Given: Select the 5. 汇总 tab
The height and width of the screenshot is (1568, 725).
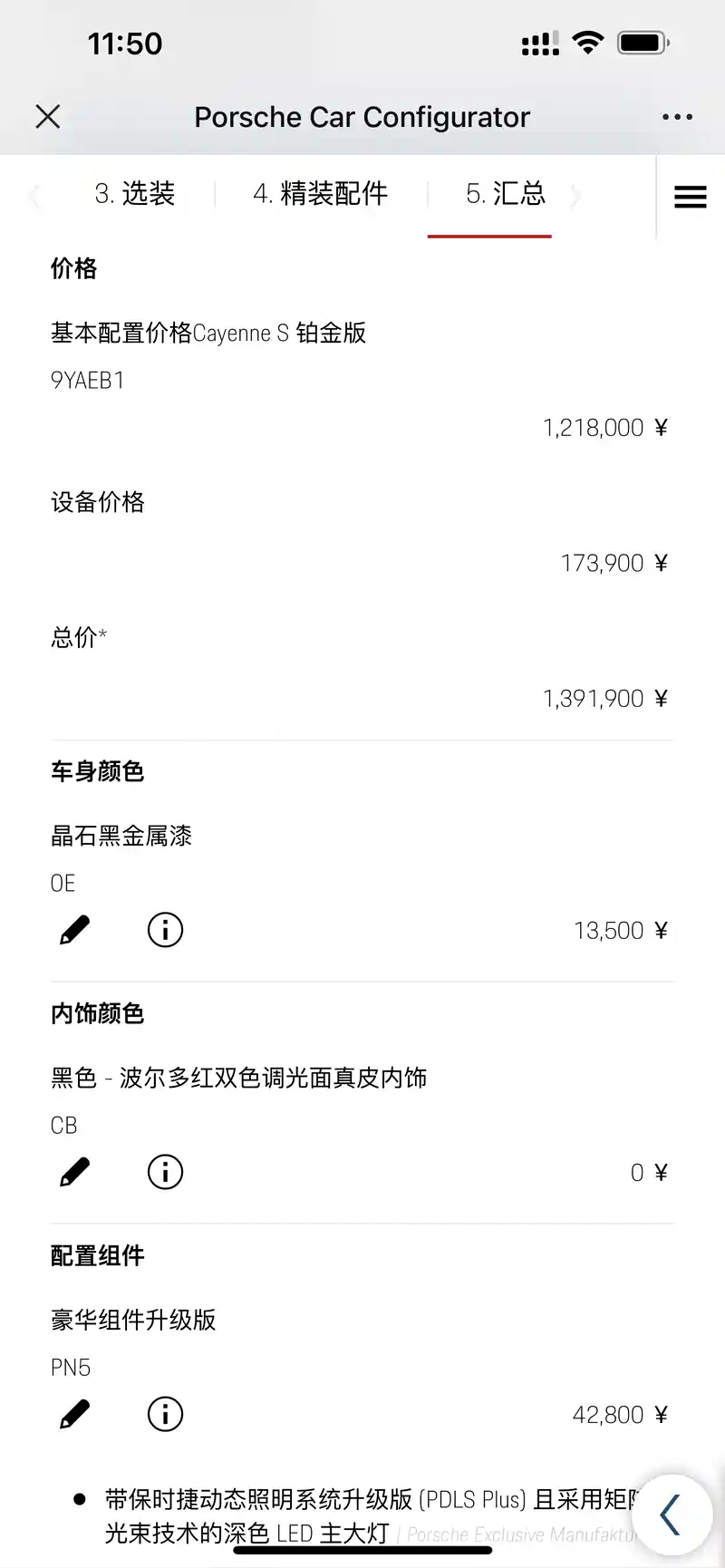Looking at the screenshot, I should [506, 194].
